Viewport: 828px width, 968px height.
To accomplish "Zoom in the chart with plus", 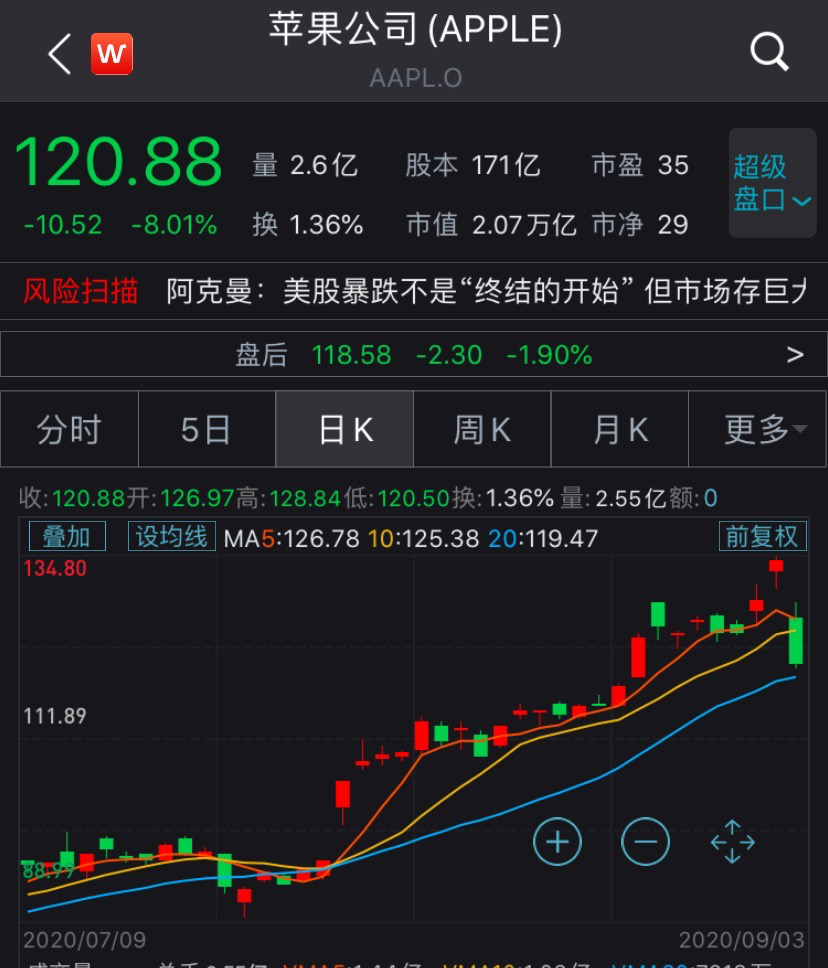I will point(557,842).
